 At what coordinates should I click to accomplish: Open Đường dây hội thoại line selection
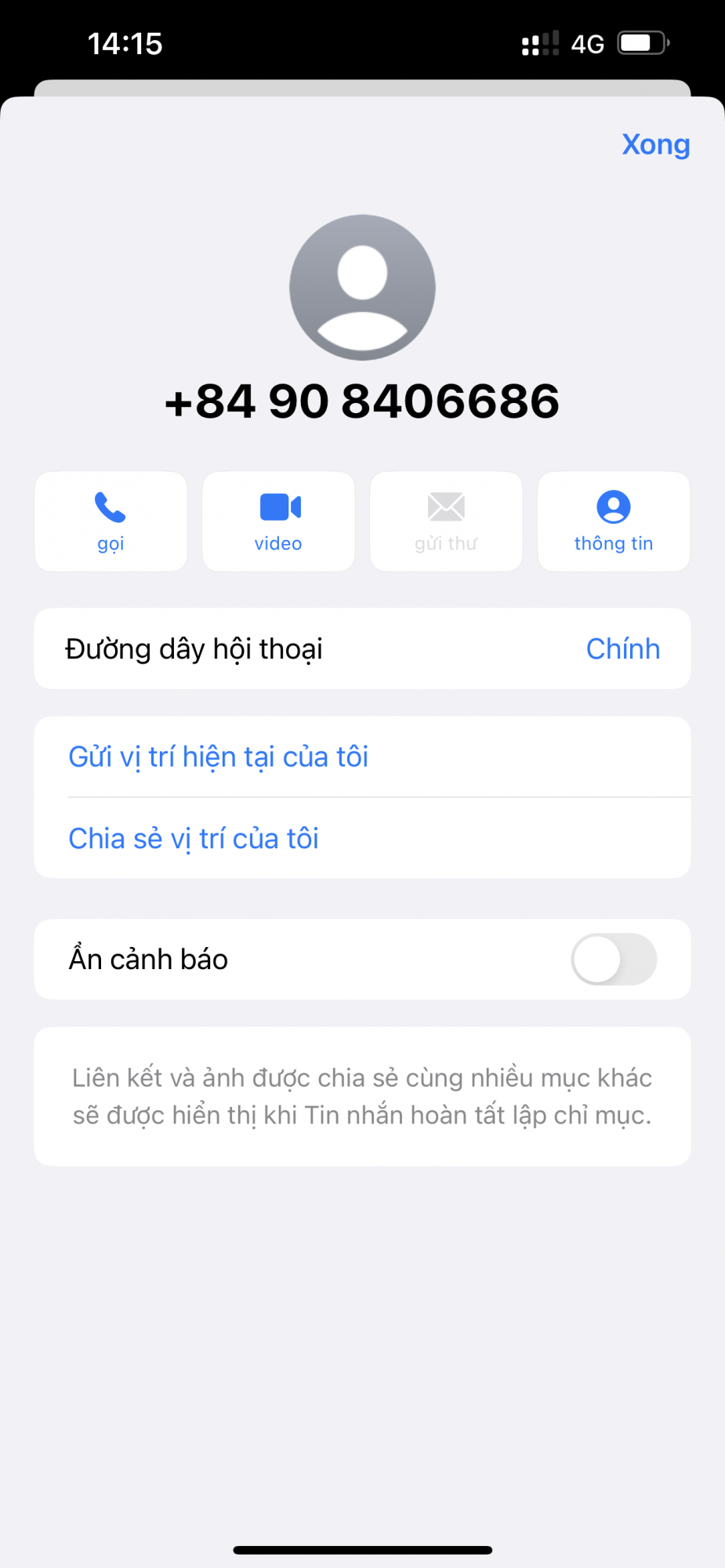coord(362,649)
